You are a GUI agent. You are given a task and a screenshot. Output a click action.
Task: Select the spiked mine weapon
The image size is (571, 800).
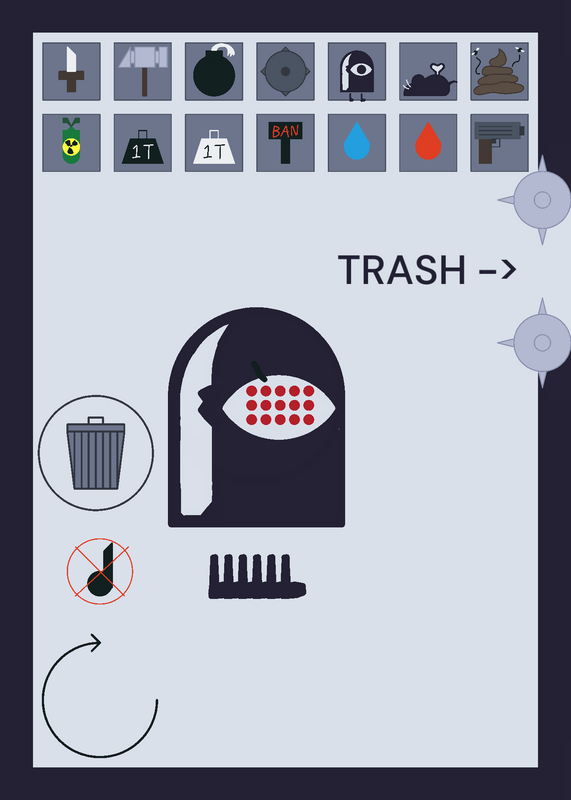(x=285, y=71)
